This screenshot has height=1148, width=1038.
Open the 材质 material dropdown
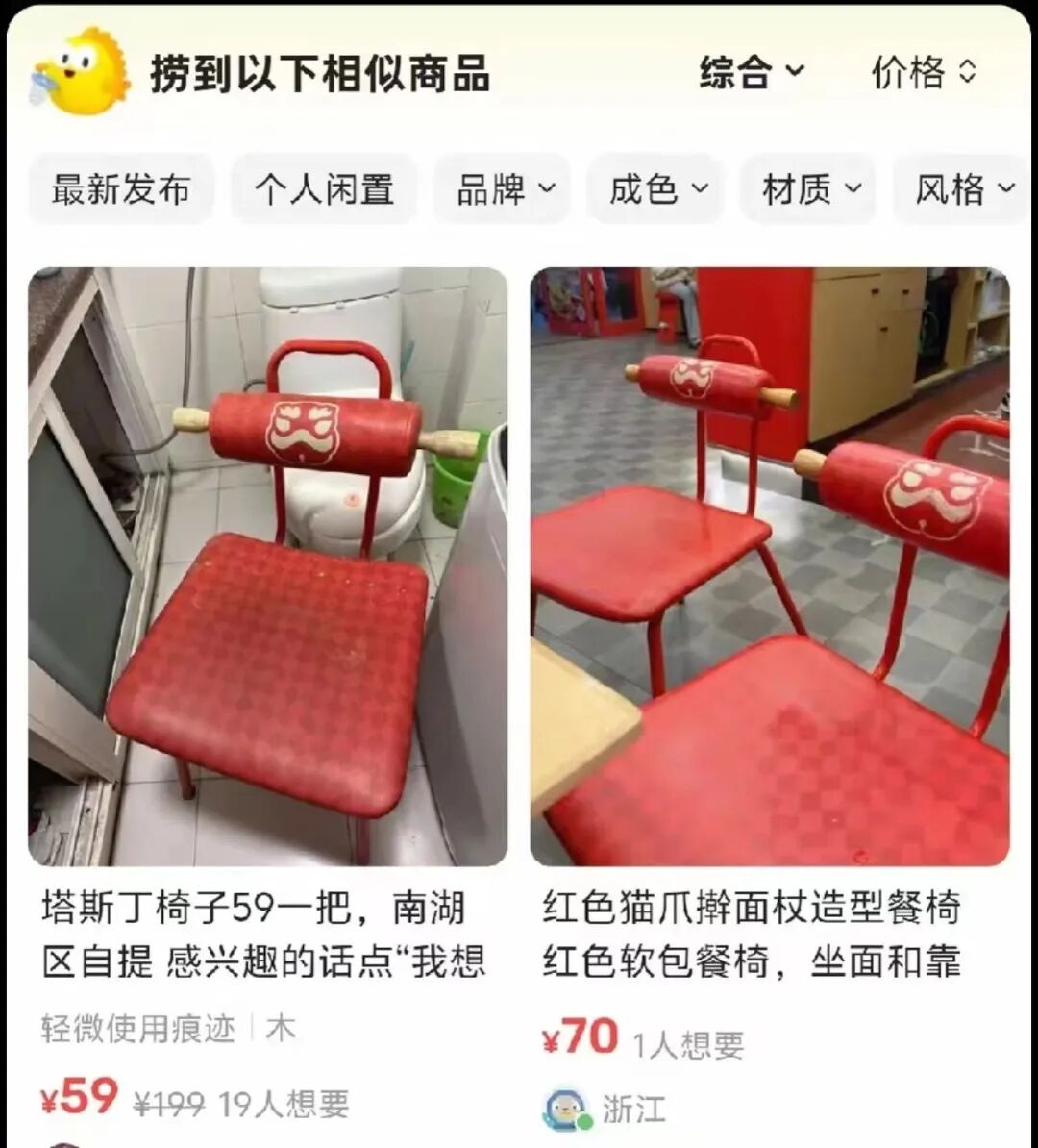[x=807, y=190]
